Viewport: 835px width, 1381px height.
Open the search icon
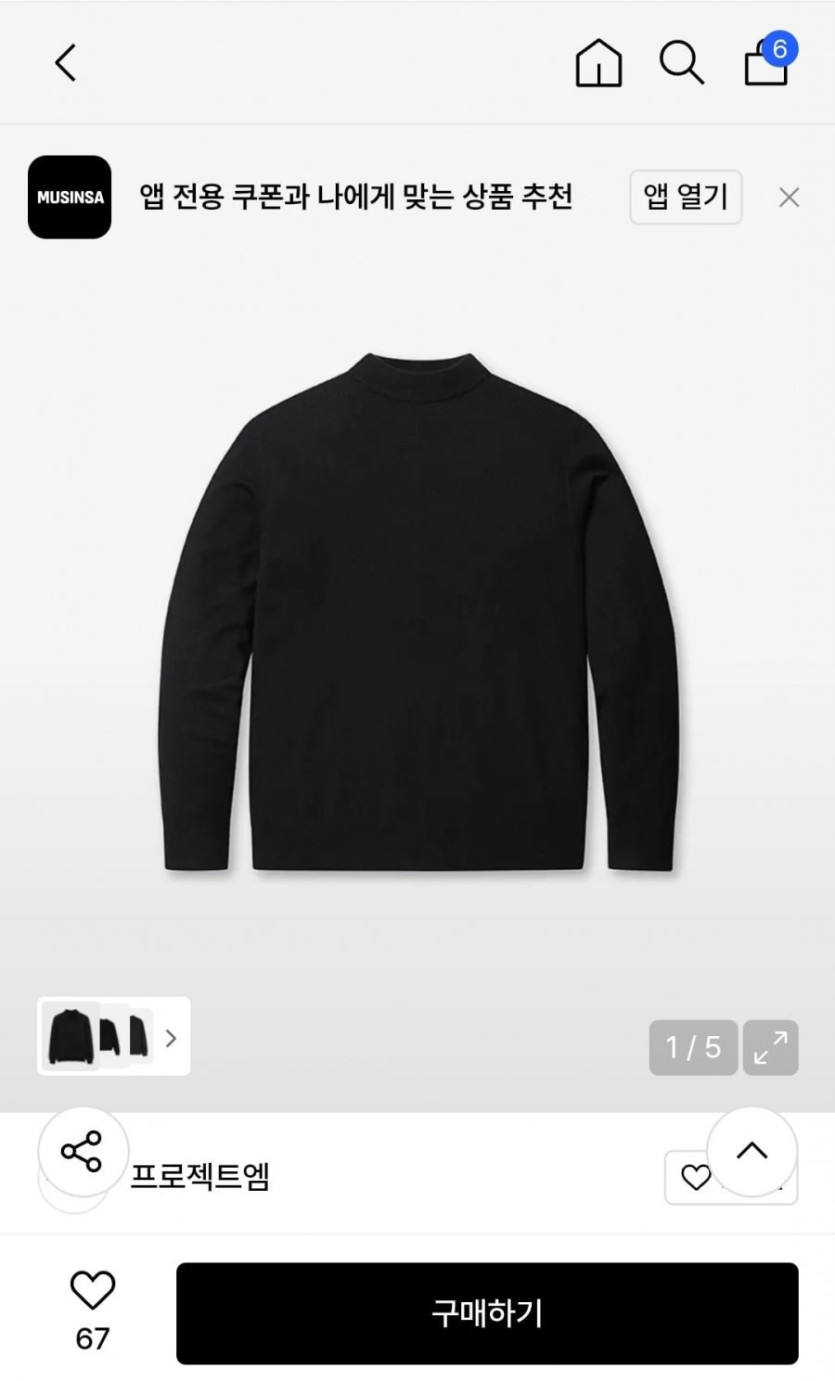point(681,63)
